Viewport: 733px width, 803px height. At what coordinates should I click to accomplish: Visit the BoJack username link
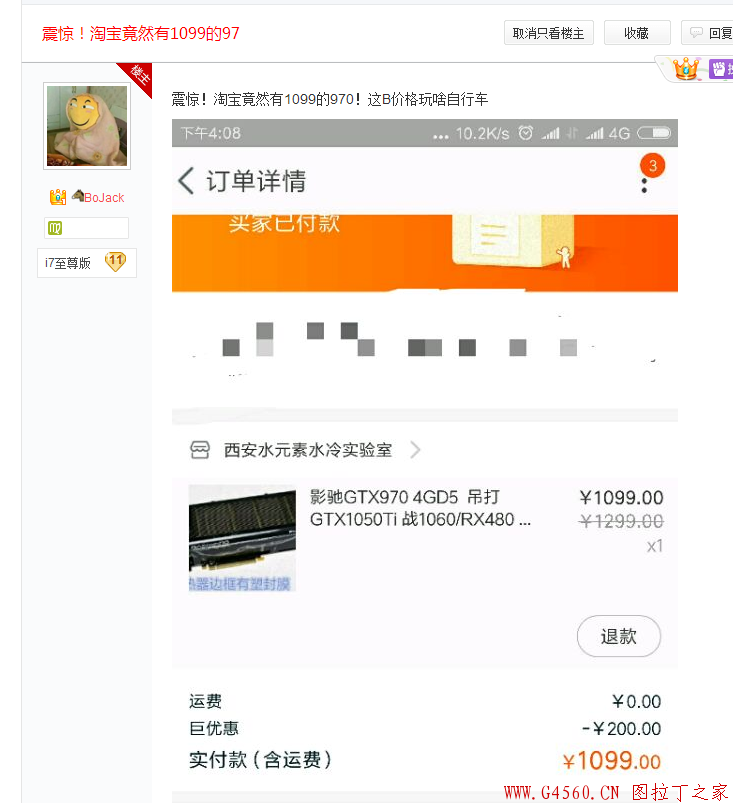[104, 198]
